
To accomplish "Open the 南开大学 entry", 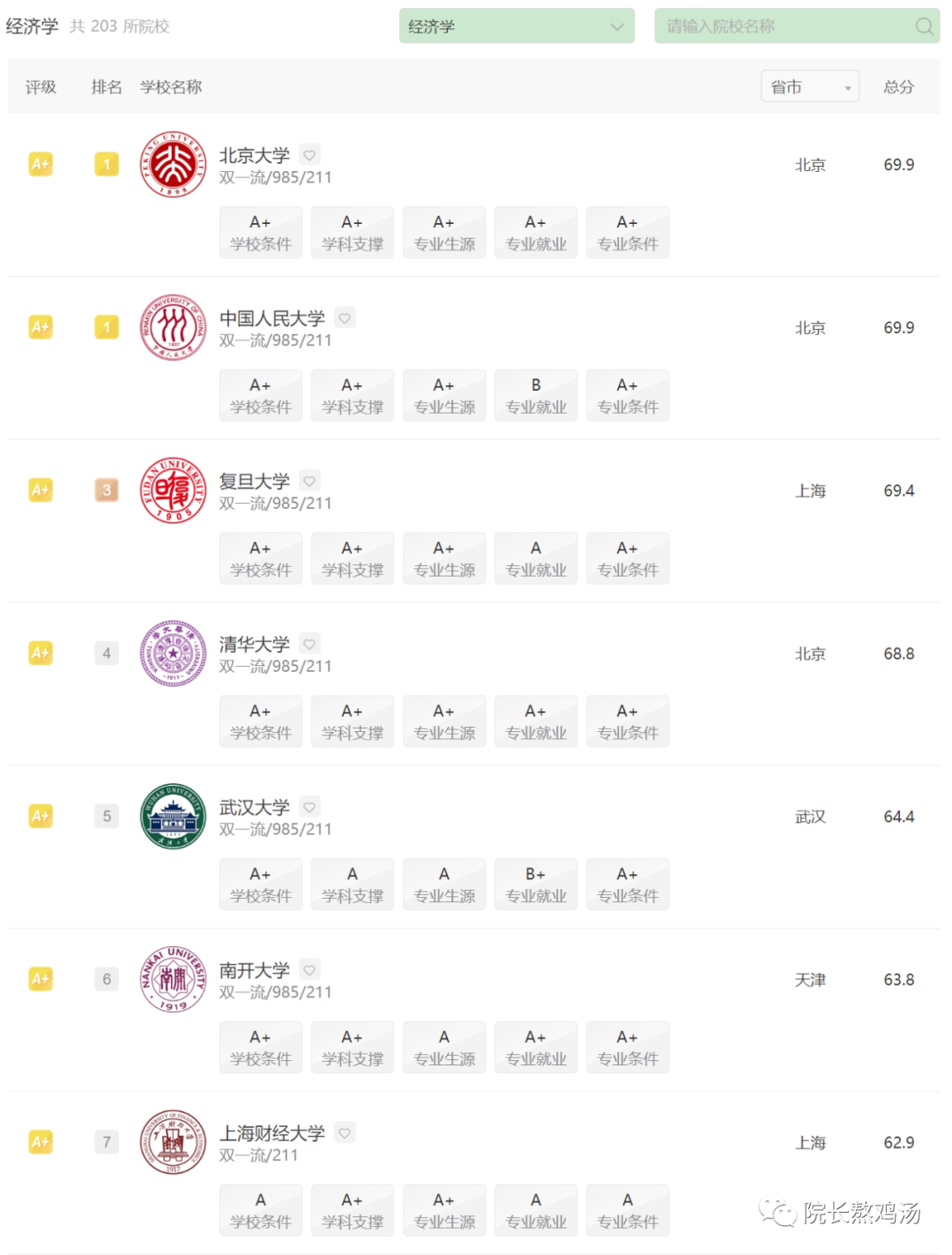I will (254, 971).
